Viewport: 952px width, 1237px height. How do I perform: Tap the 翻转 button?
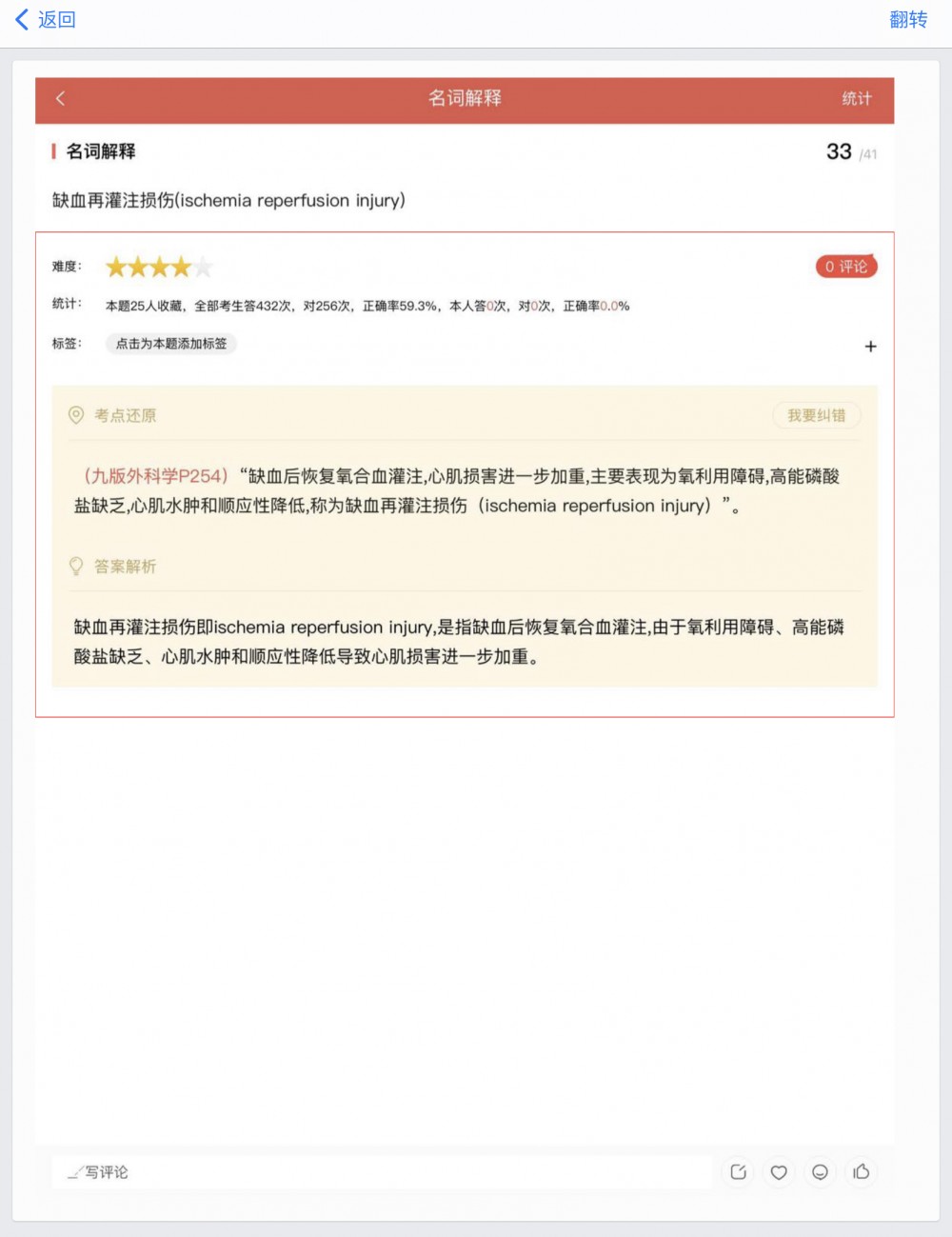907,20
